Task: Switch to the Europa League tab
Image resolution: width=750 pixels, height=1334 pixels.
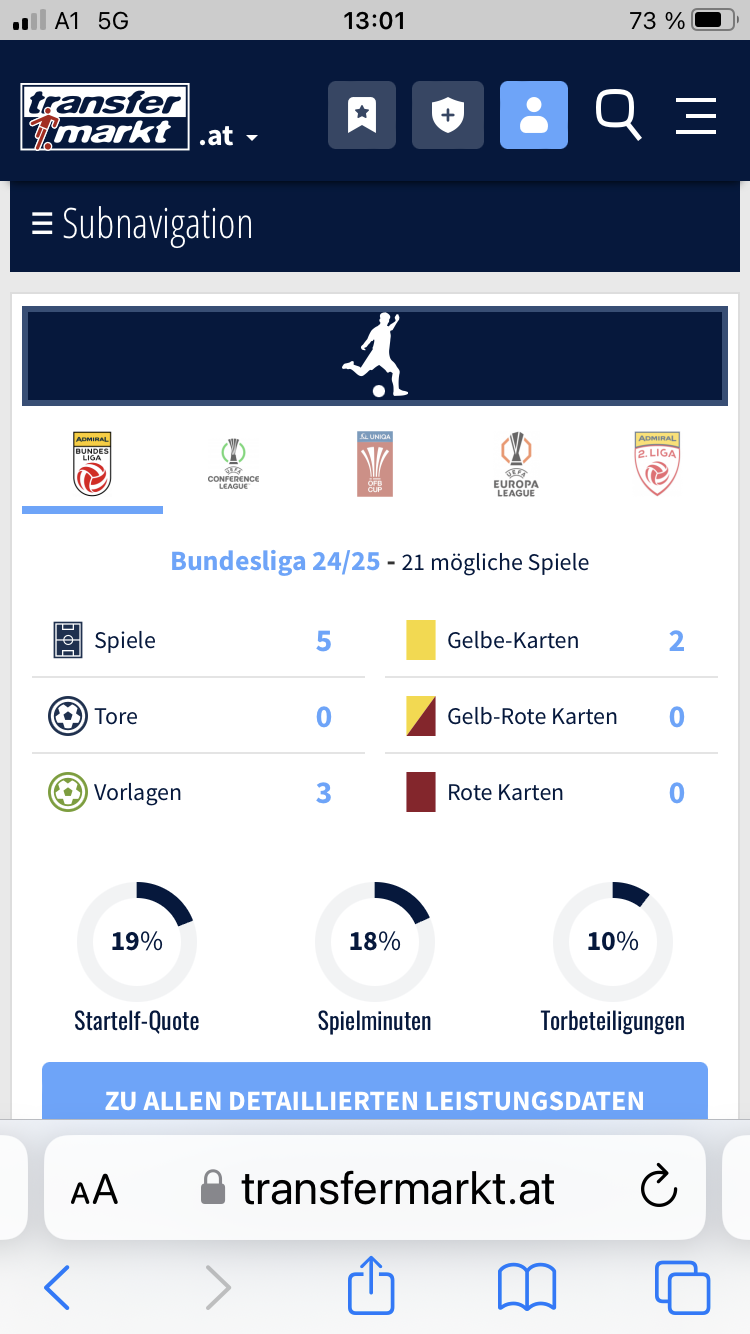Action: [x=516, y=465]
